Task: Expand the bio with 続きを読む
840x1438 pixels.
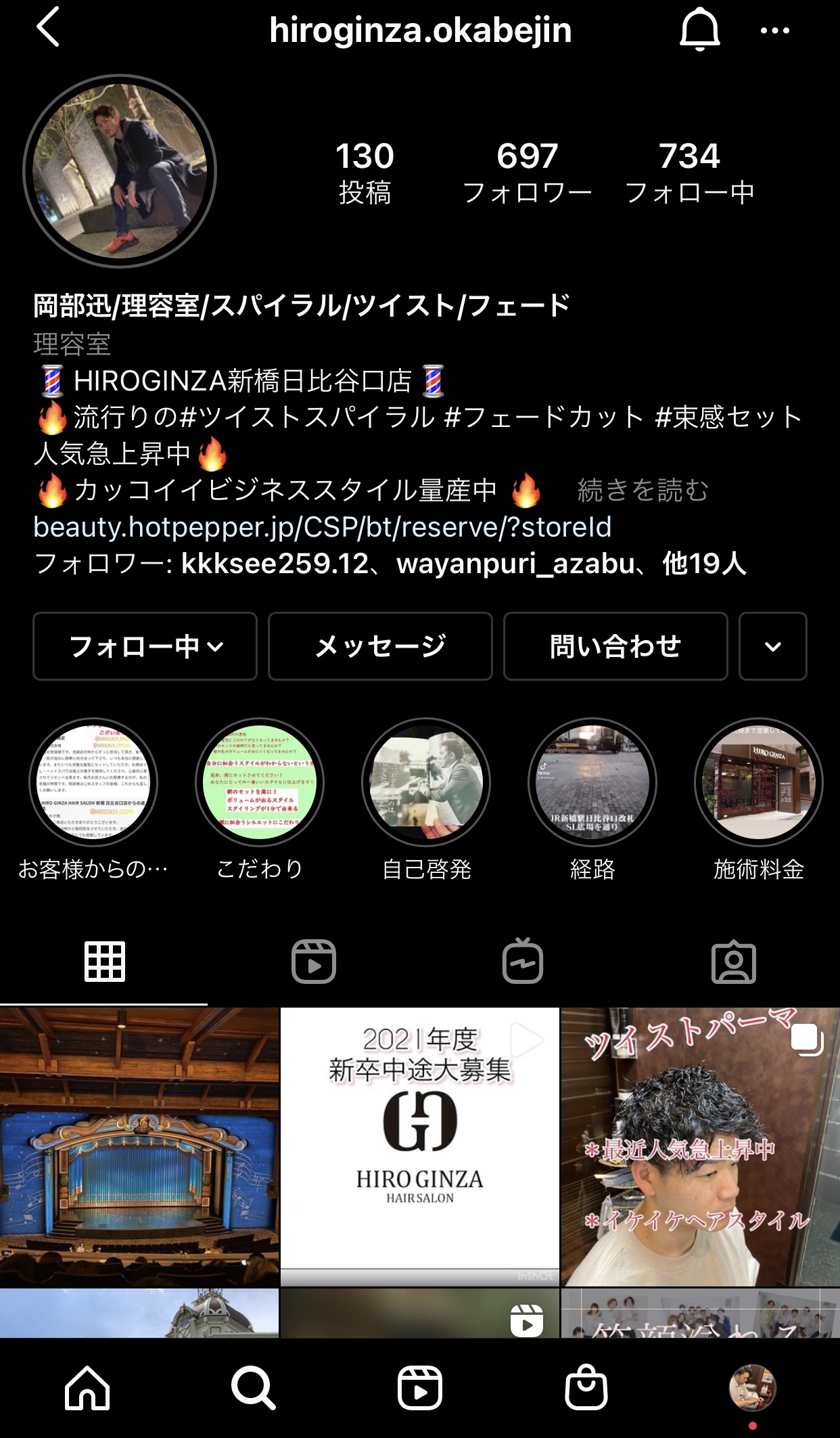Action: coord(643,491)
